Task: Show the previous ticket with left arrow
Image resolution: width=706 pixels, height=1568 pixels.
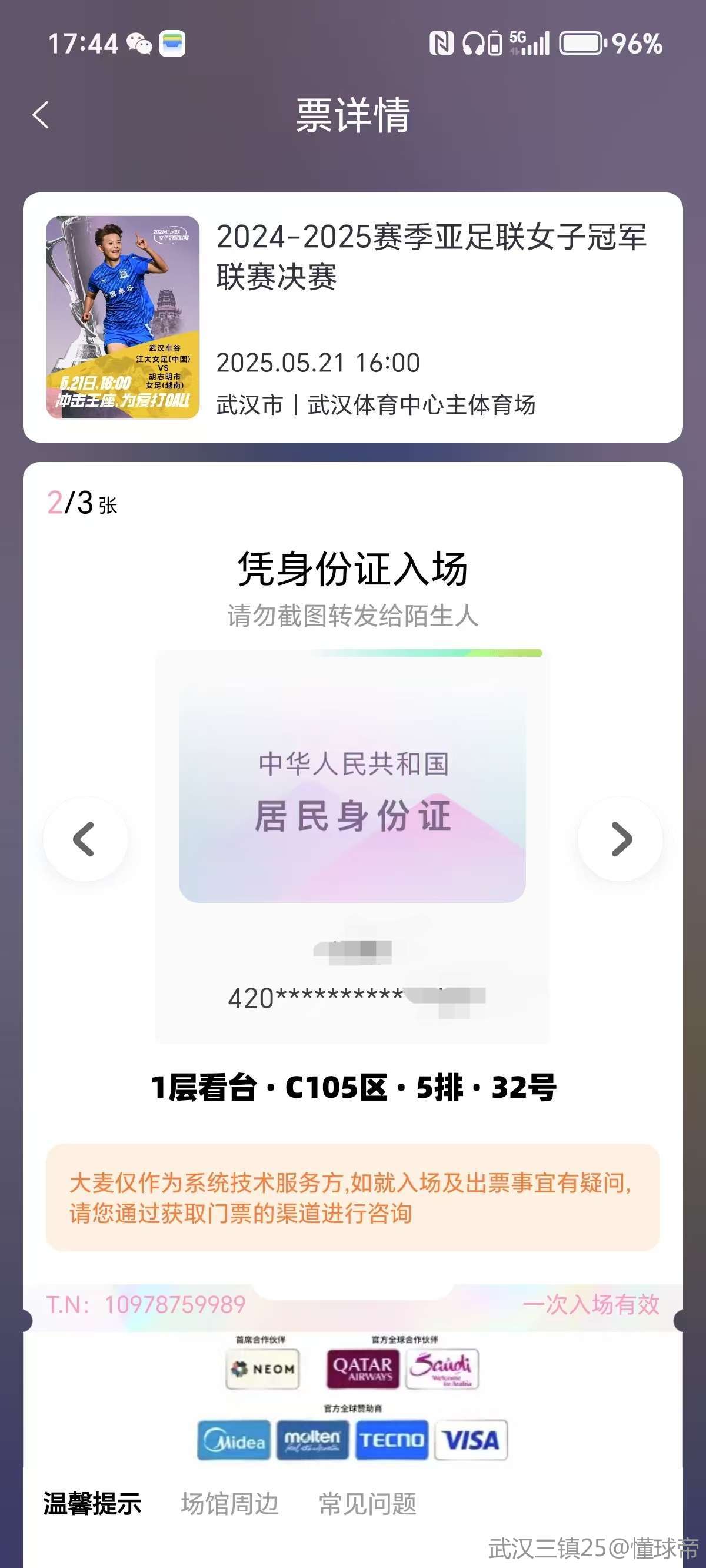Action: click(85, 839)
